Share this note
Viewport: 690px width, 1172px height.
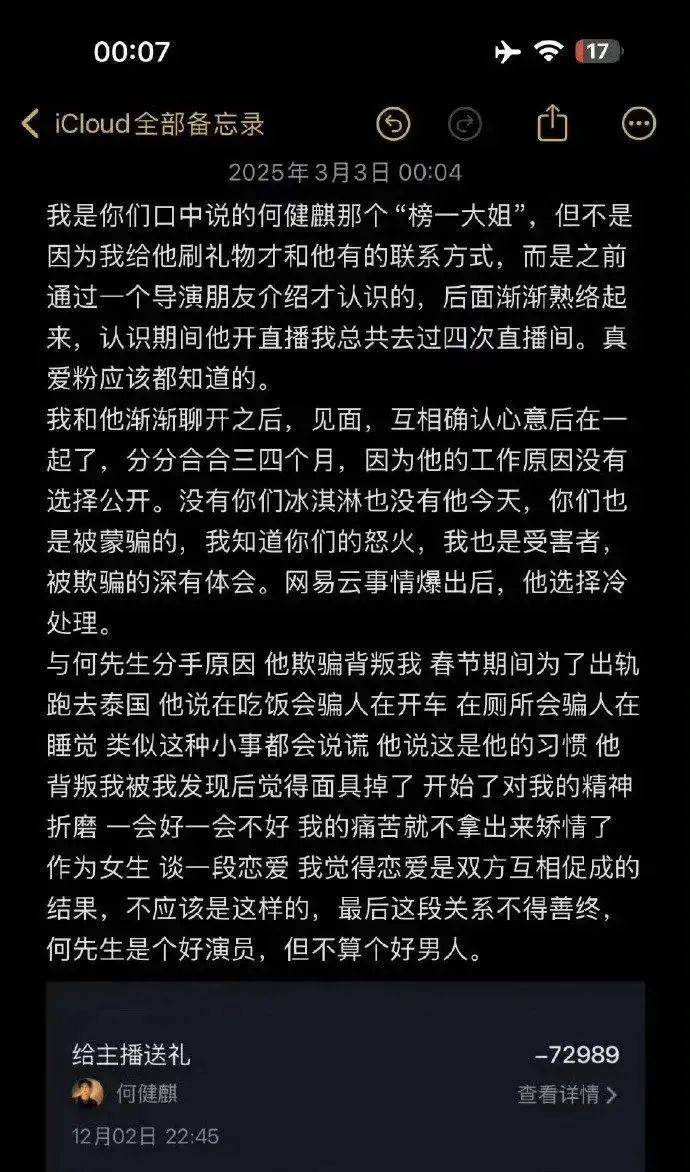pyautogui.click(x=552, y=123)
